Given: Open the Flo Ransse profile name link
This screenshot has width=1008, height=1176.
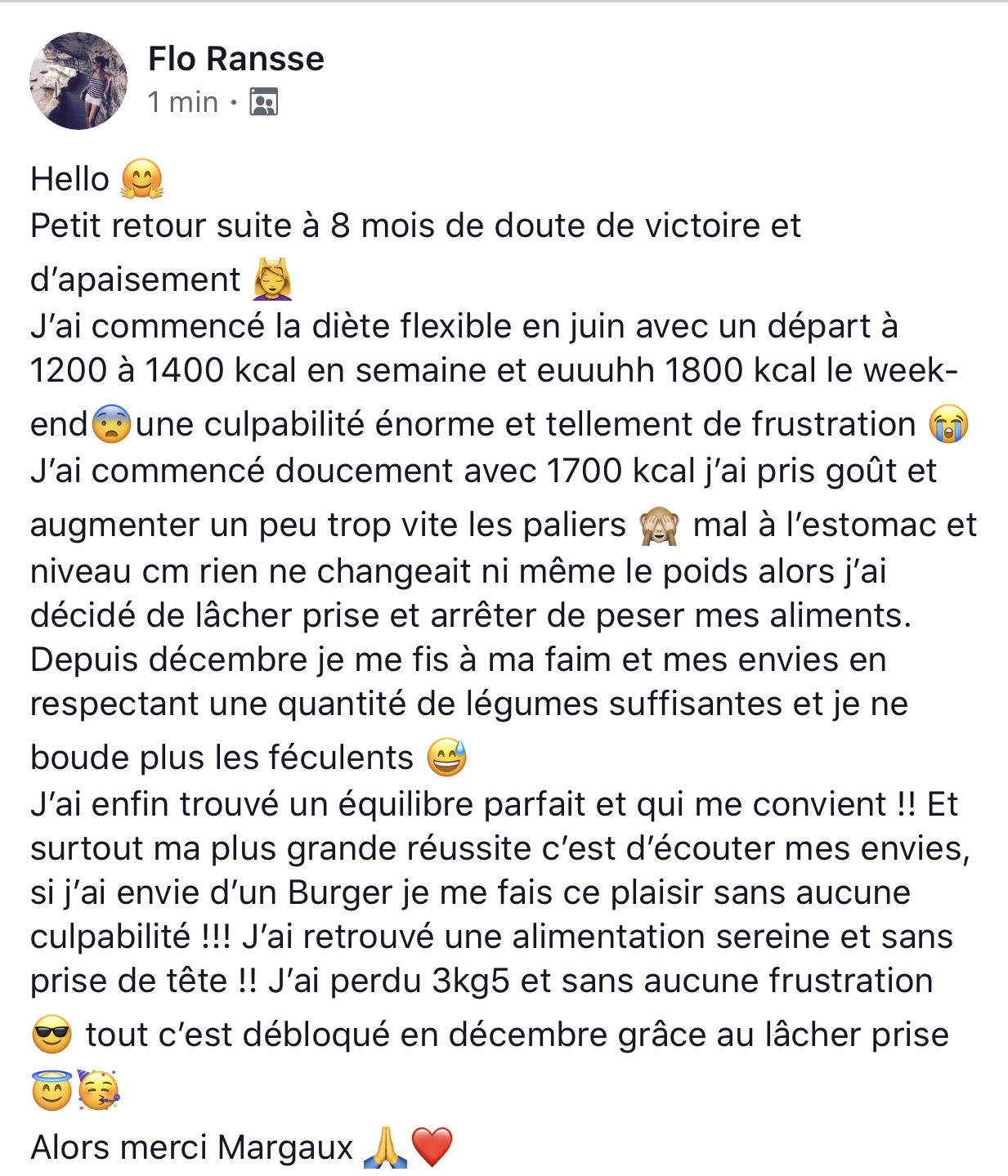Looking at the screenshot, I should point(235,59).
